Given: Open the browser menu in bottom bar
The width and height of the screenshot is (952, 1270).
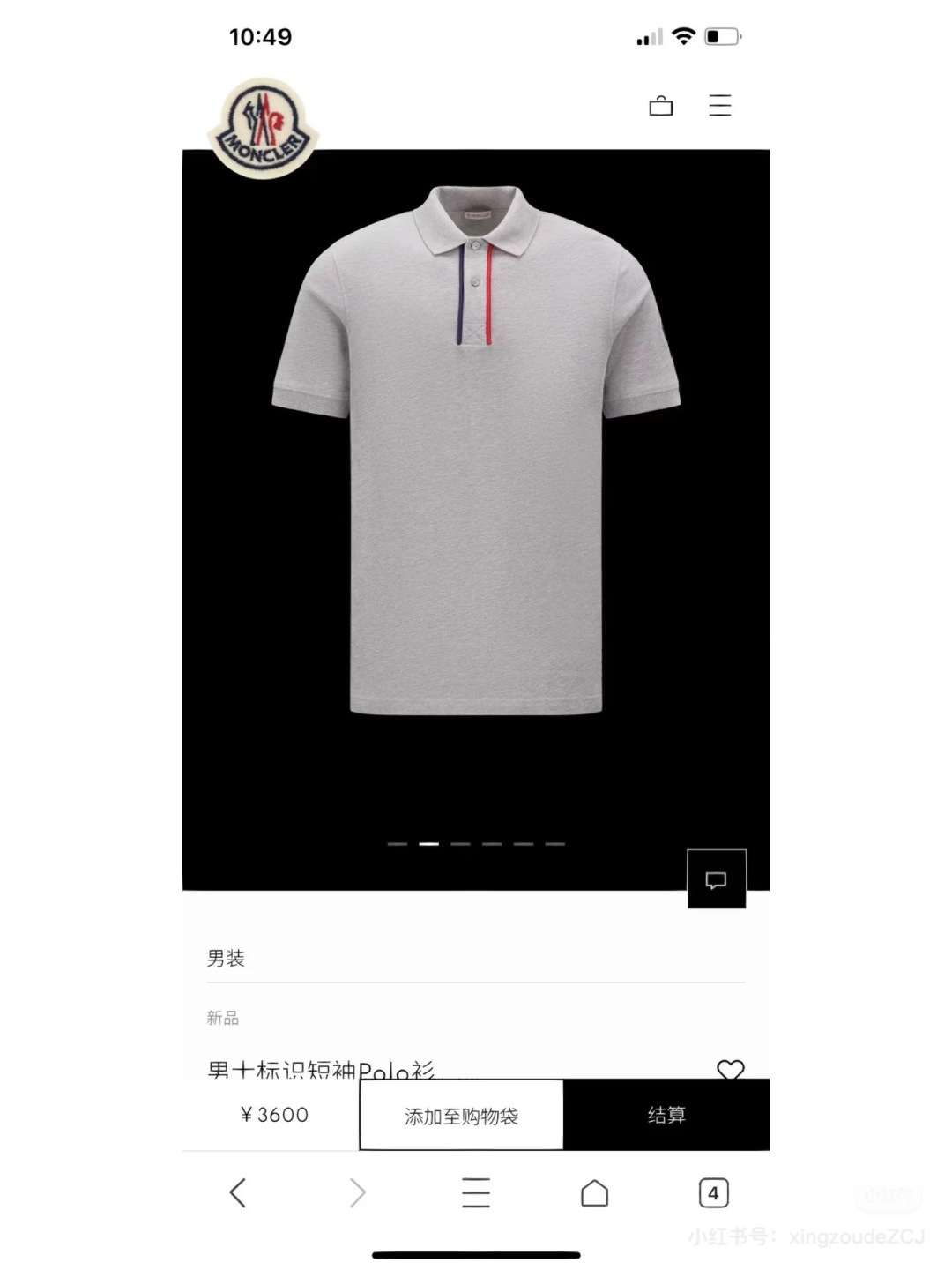Looking at the screenshot, I should [476, 1193].
